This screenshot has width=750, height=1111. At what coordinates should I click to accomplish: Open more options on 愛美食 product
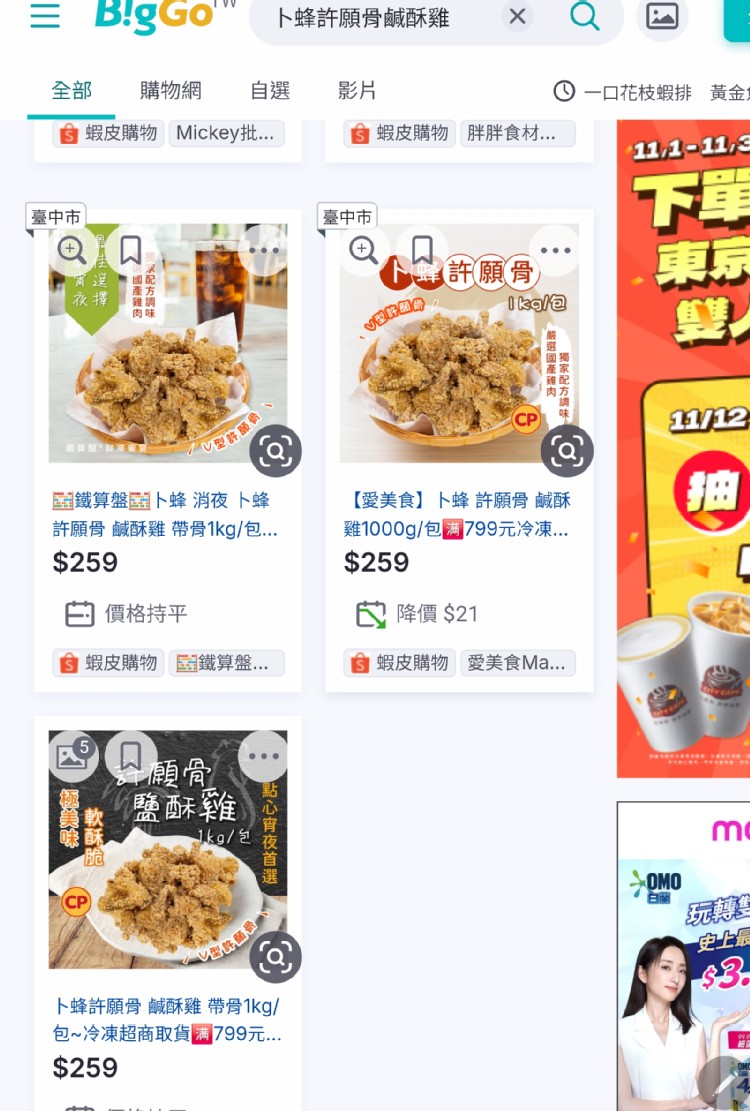pyautogui.click(x=555, y=250)
